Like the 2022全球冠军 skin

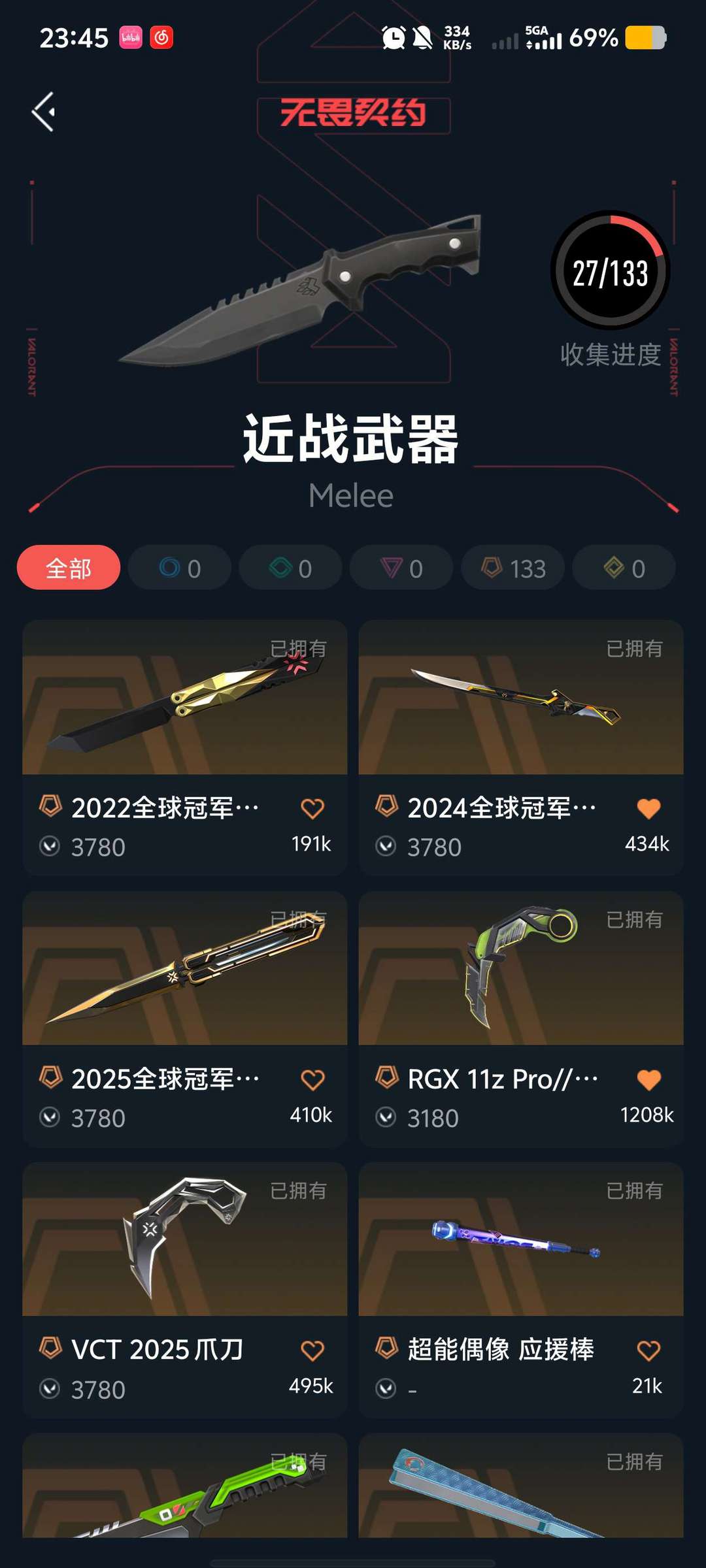312,809
